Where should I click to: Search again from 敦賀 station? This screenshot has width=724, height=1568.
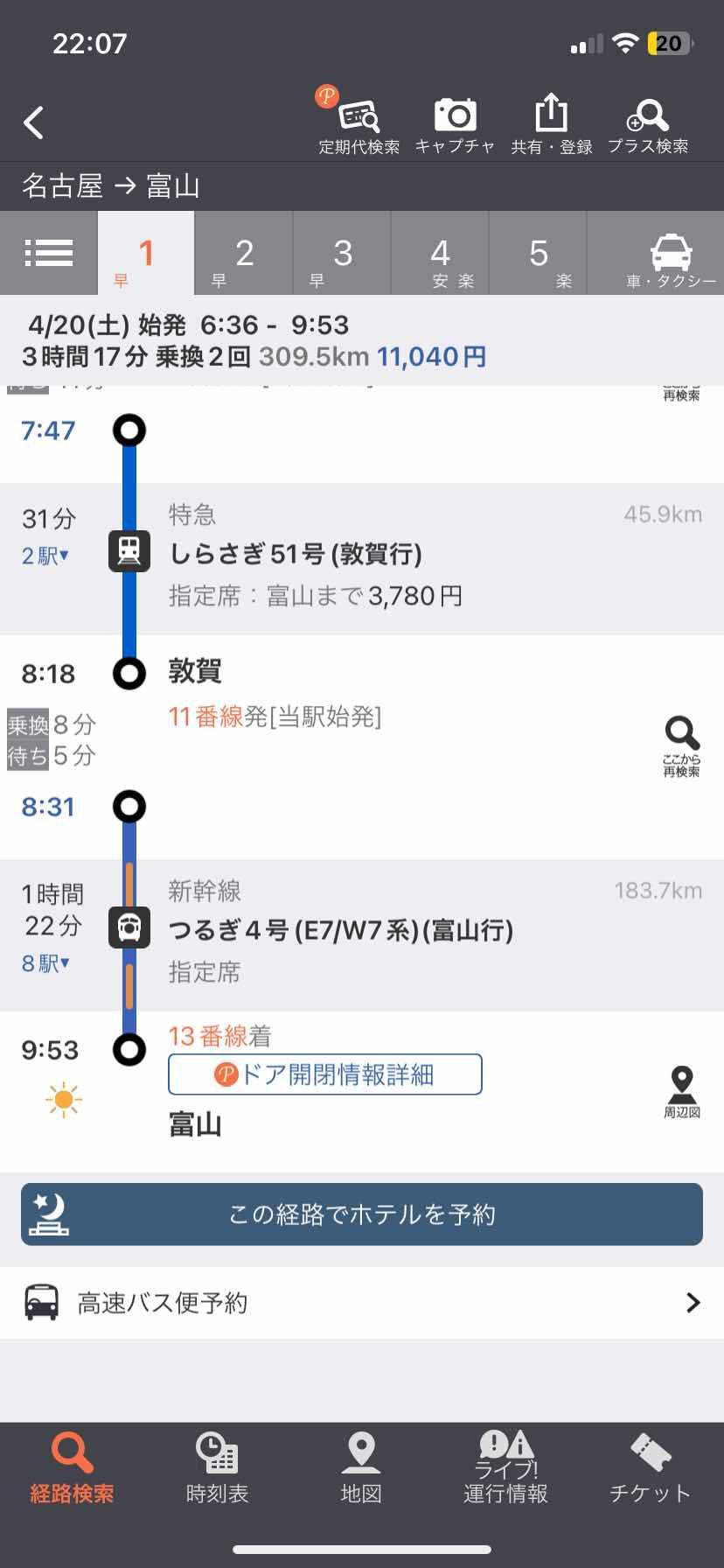pos(681,745)
